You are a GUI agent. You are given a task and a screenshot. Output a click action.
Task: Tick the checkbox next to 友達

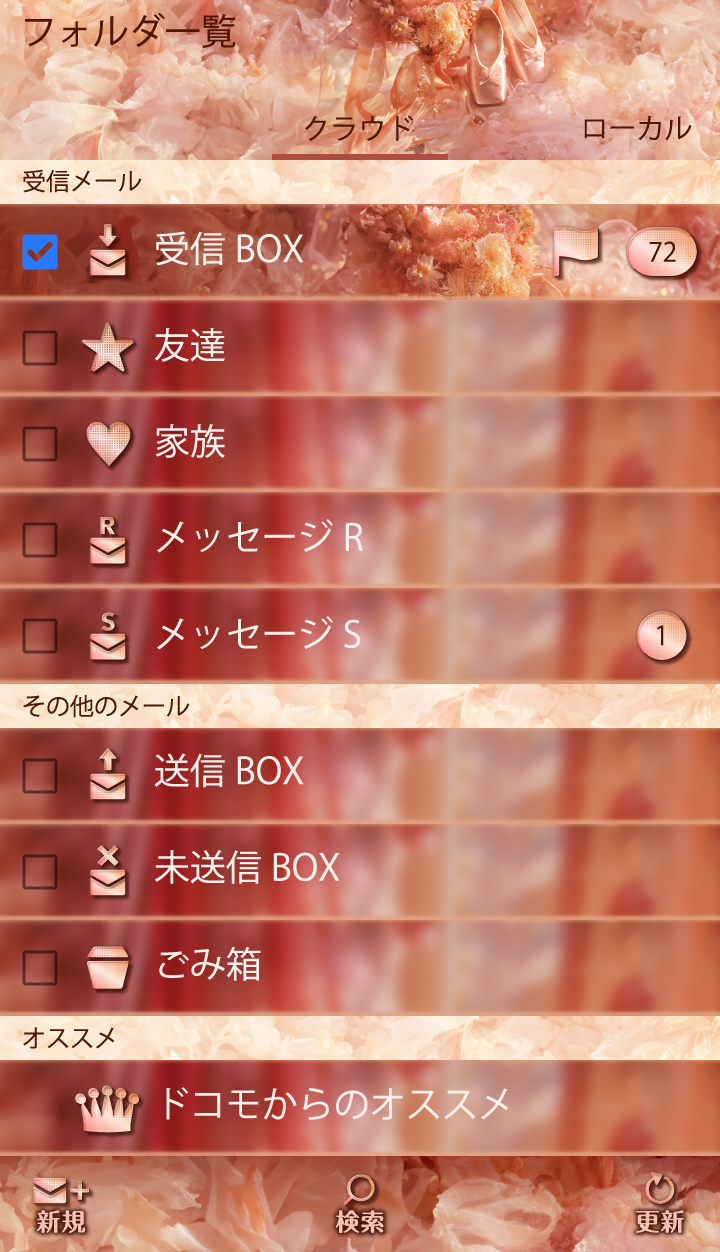coord(40,348)
